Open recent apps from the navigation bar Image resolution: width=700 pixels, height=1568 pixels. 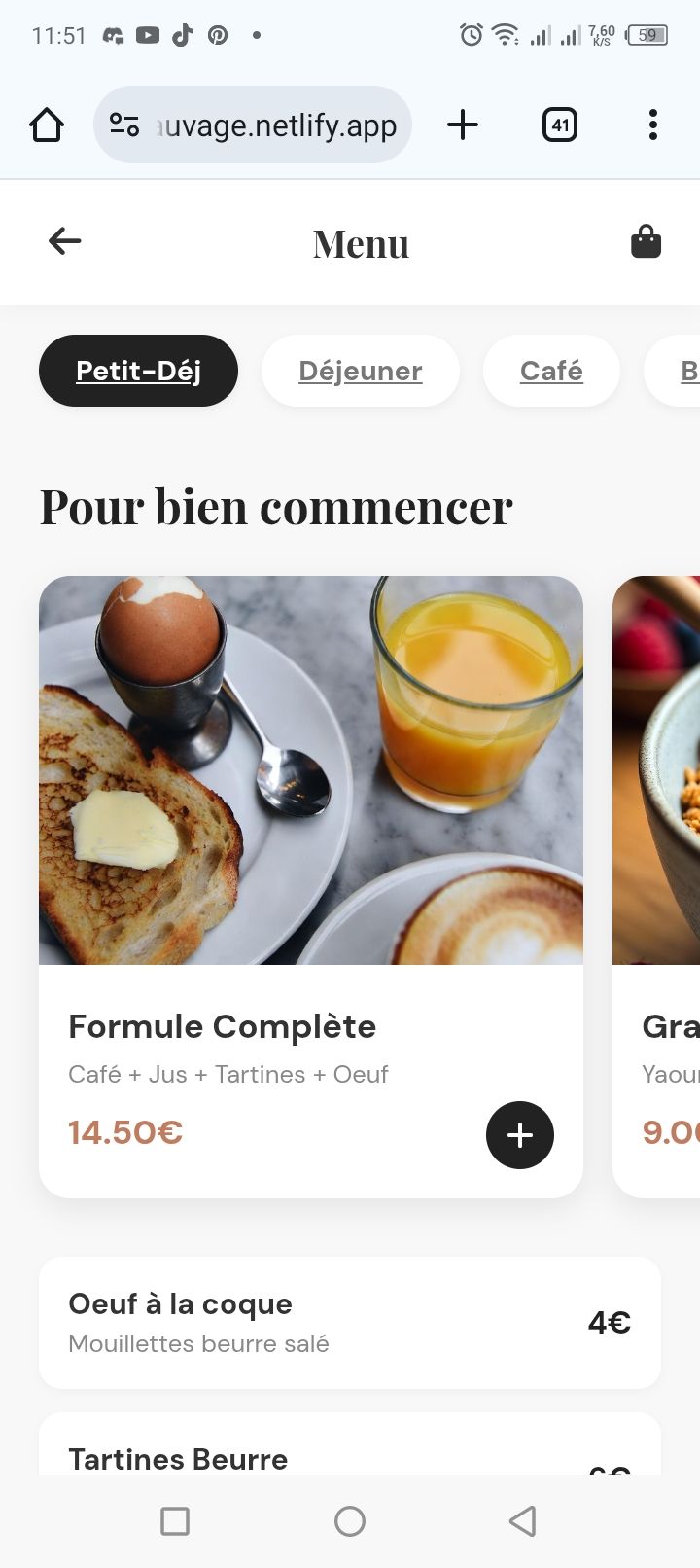tap(175, 1520)
